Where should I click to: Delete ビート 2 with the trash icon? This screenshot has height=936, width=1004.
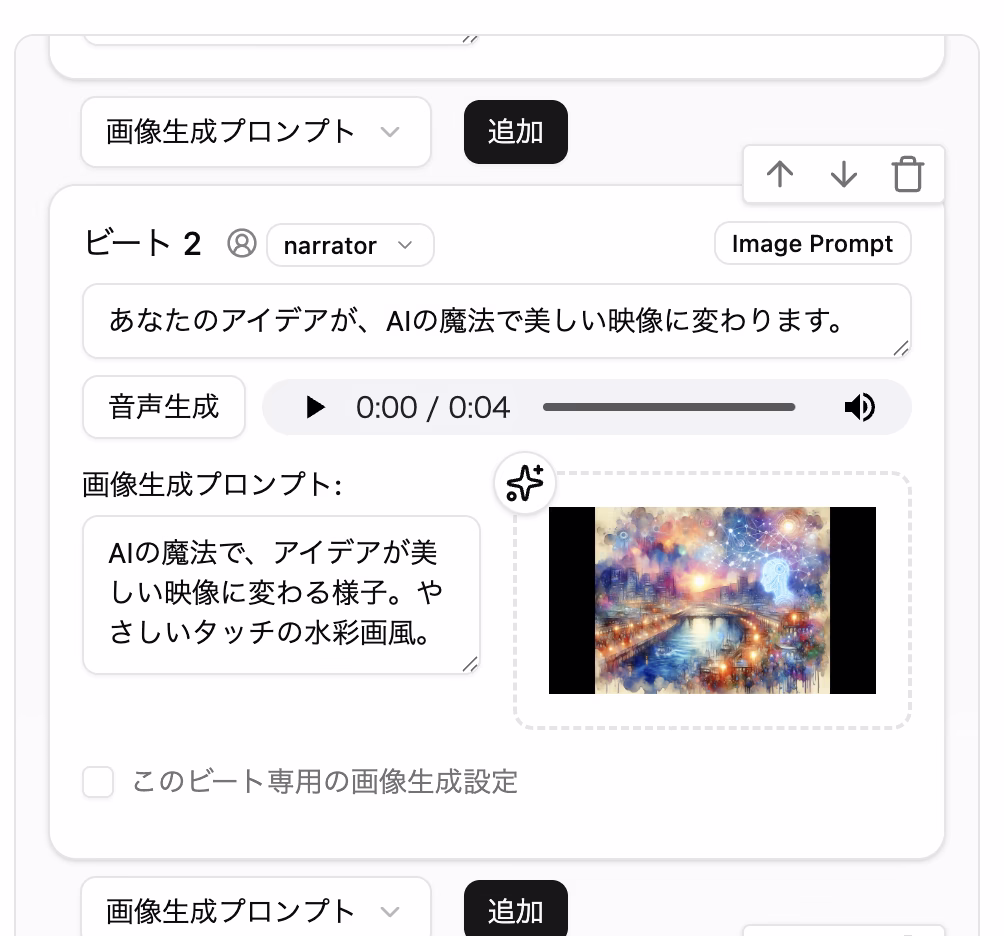point(907,175)
